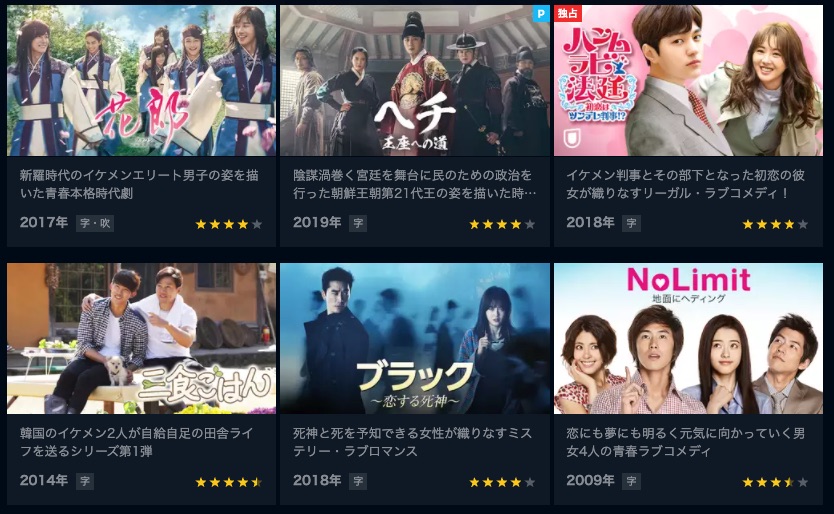
Task: Open the 花郎 drama card
Action: coord(141,81)
